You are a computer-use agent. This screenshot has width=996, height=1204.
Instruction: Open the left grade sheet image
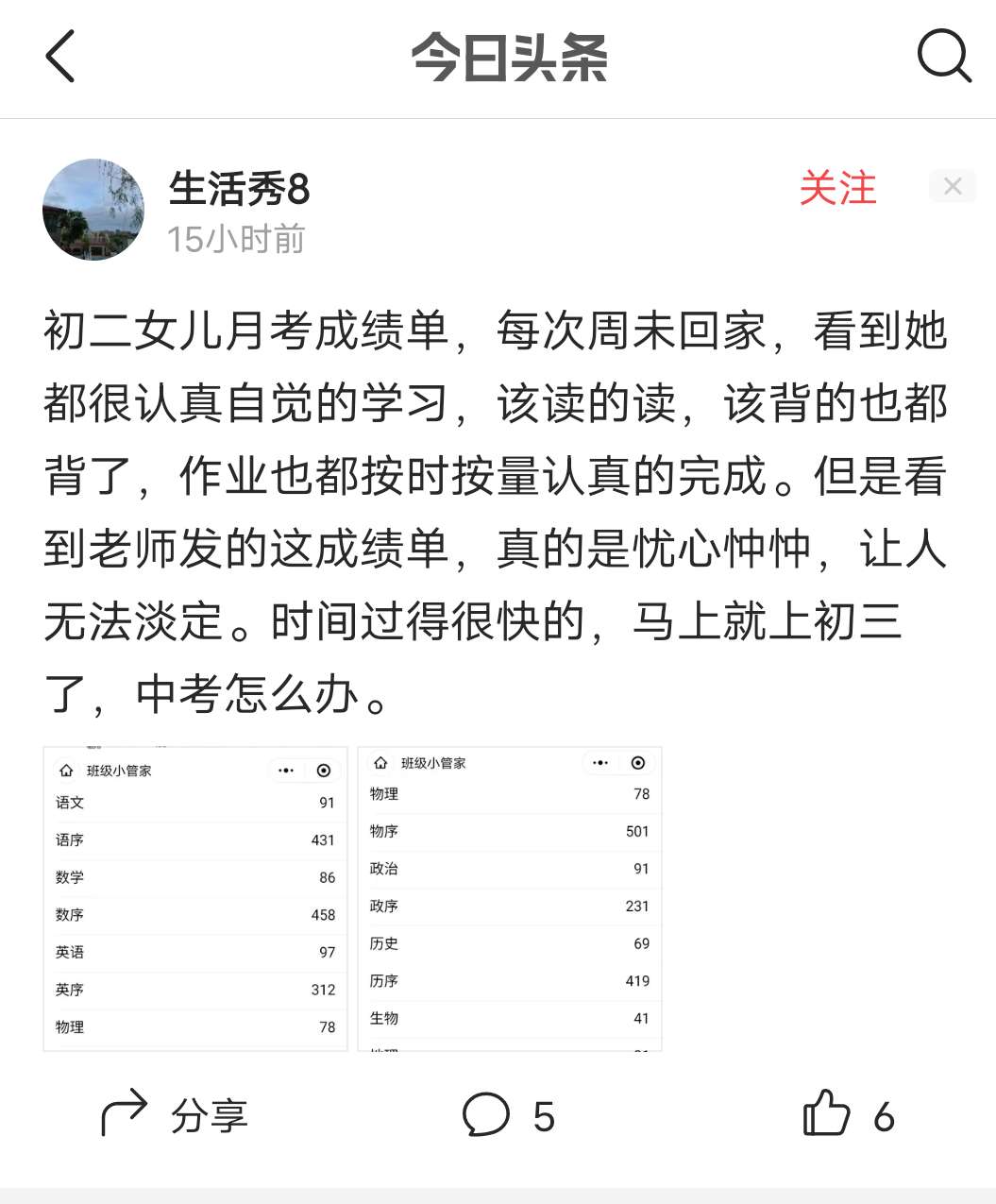click(195, 897)
